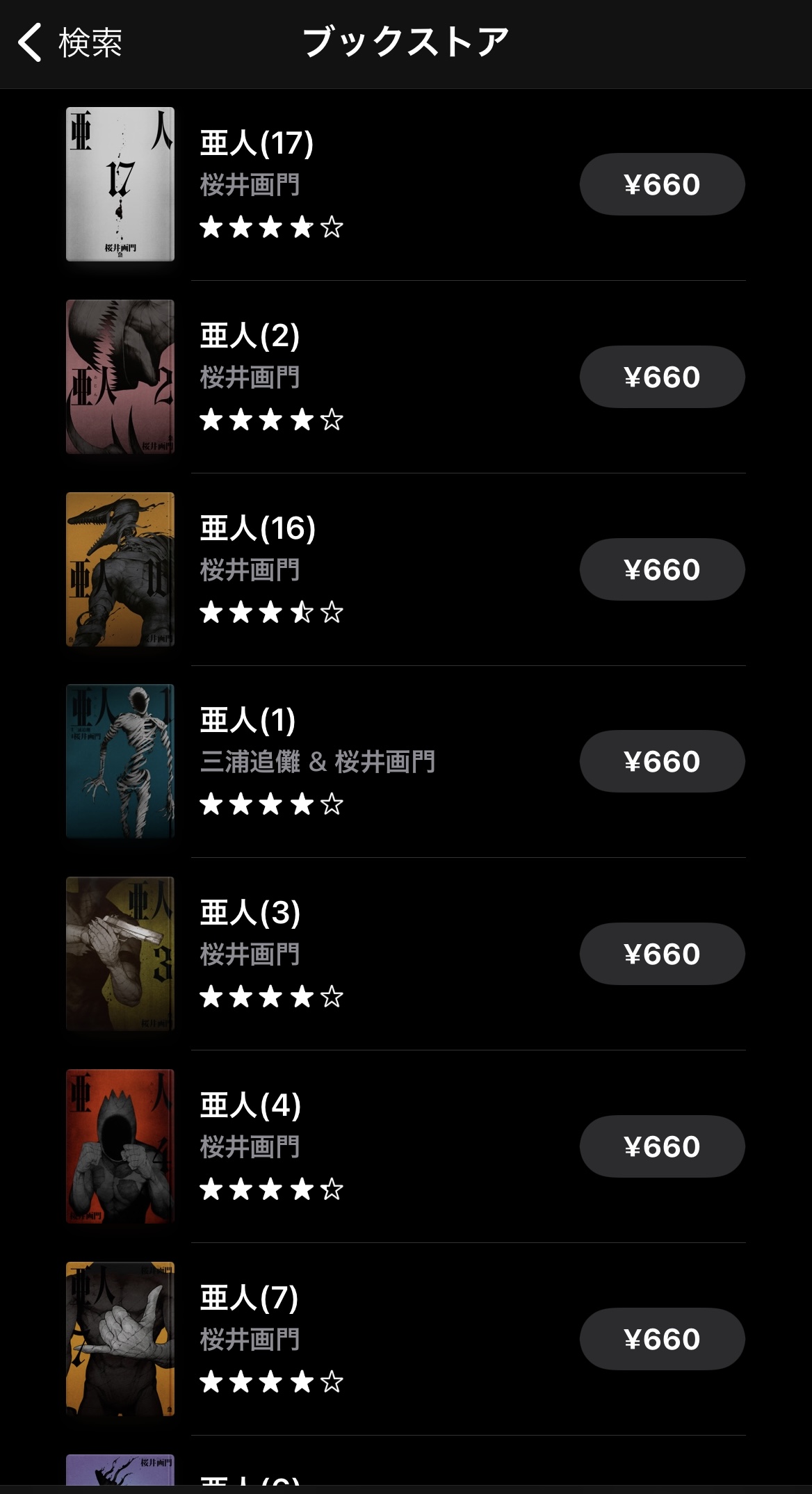Go back to 検索

coord(70,43)
